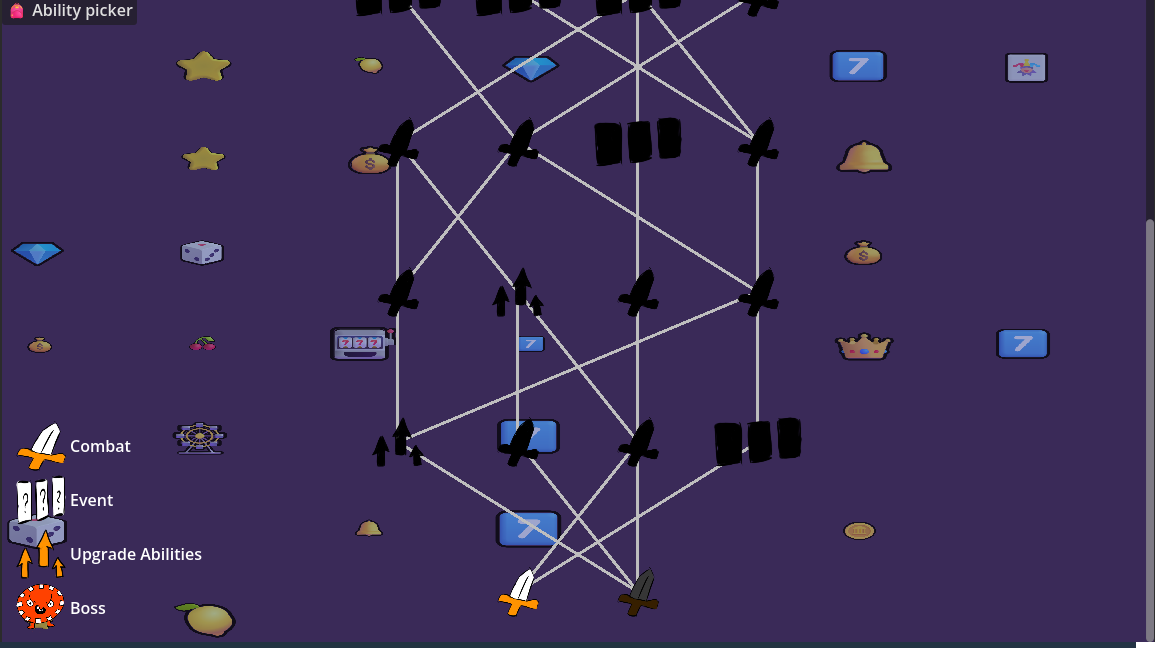Select the white sword combat node
1155x648 pixels.
tap(519, 592)
